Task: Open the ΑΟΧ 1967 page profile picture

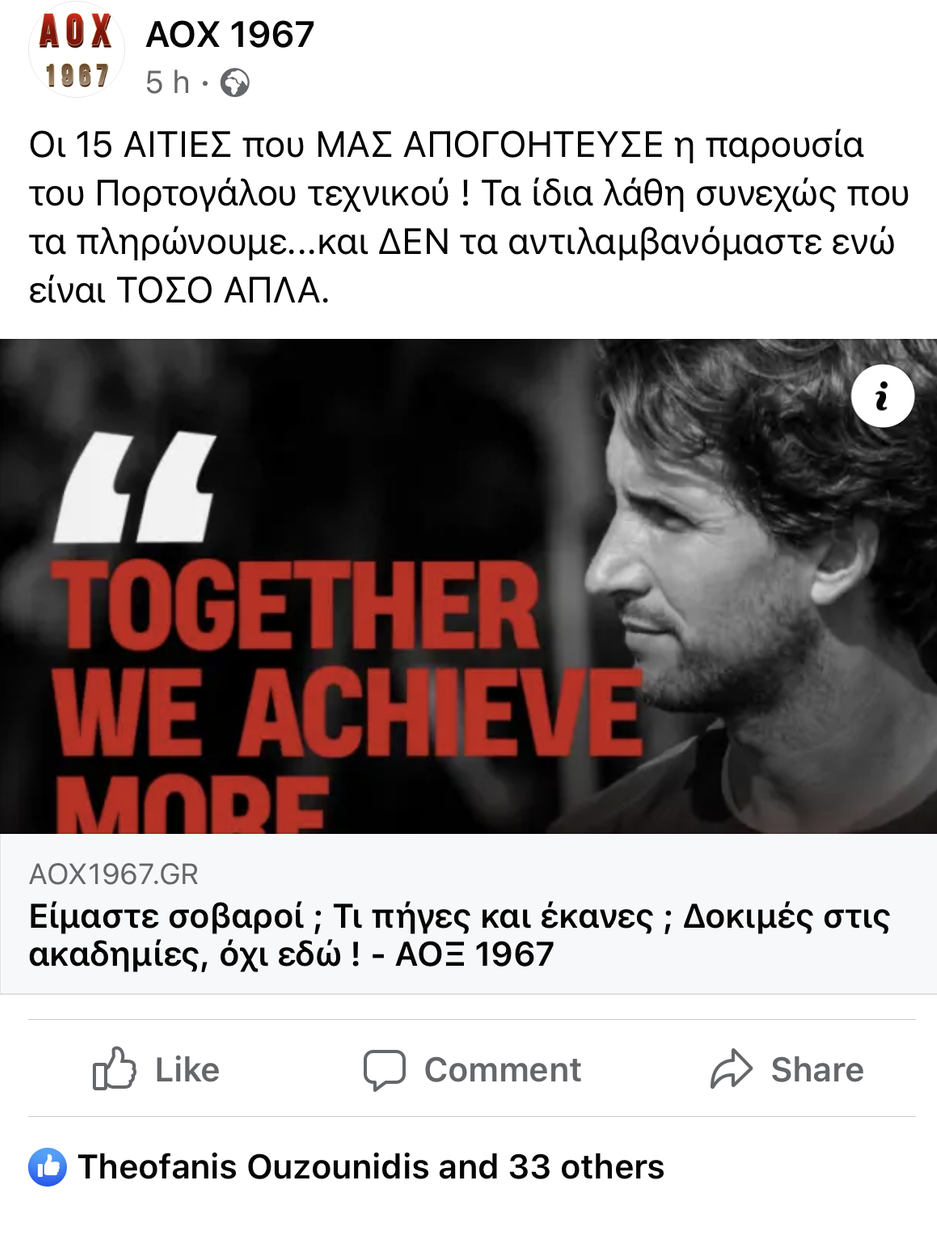Action: [x=76, y=52]
